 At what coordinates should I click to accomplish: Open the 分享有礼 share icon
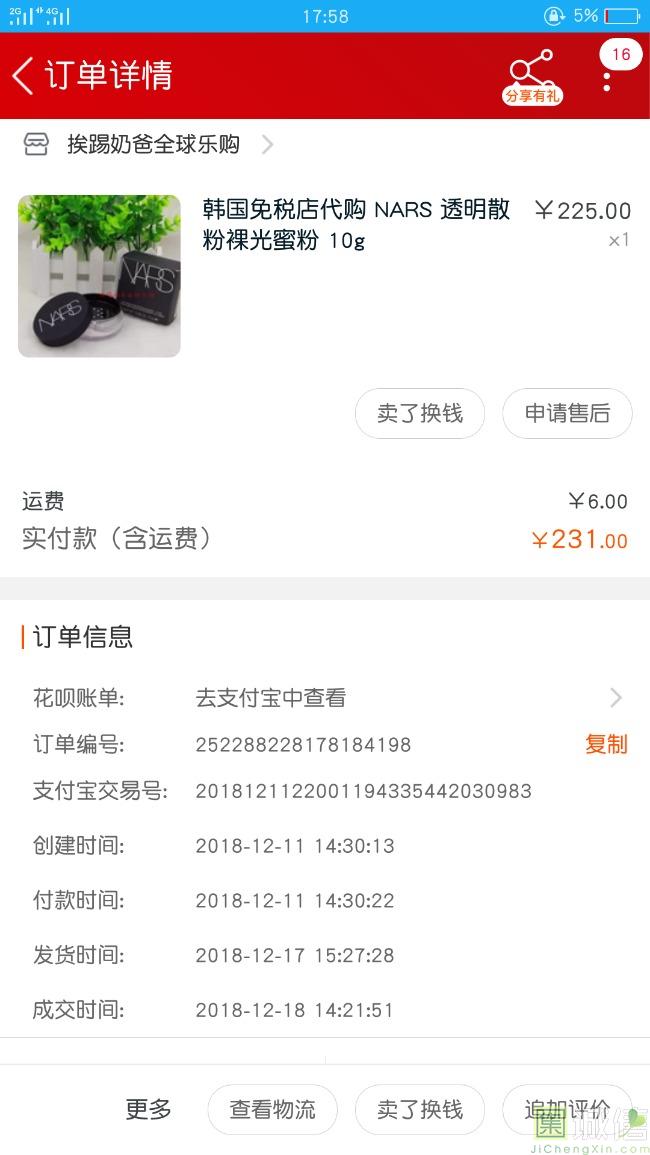pos(532,76)
